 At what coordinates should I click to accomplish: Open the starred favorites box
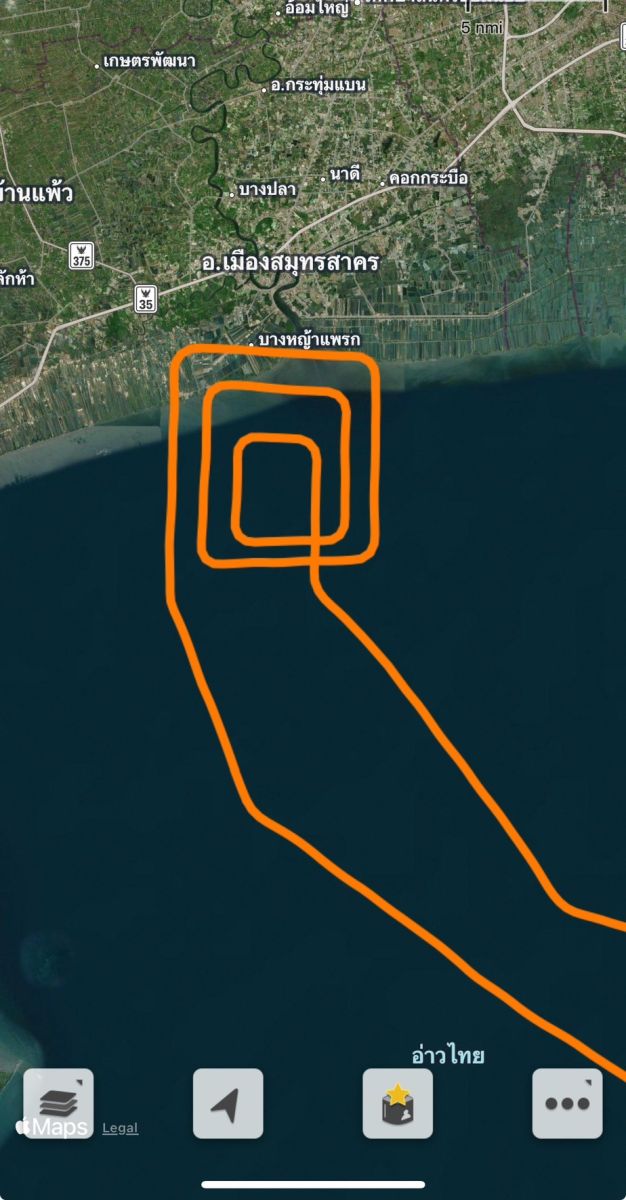[x=398, y=1103]
